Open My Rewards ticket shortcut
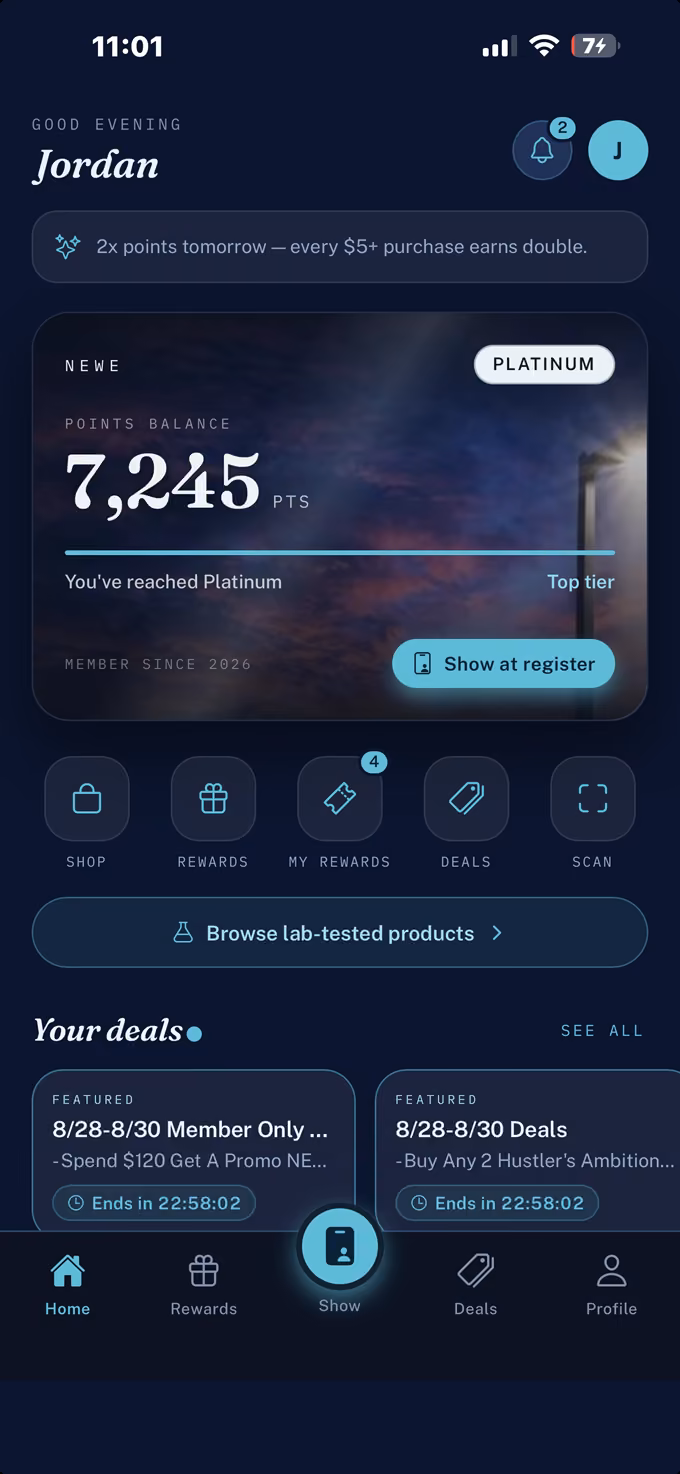 [340, 798]
